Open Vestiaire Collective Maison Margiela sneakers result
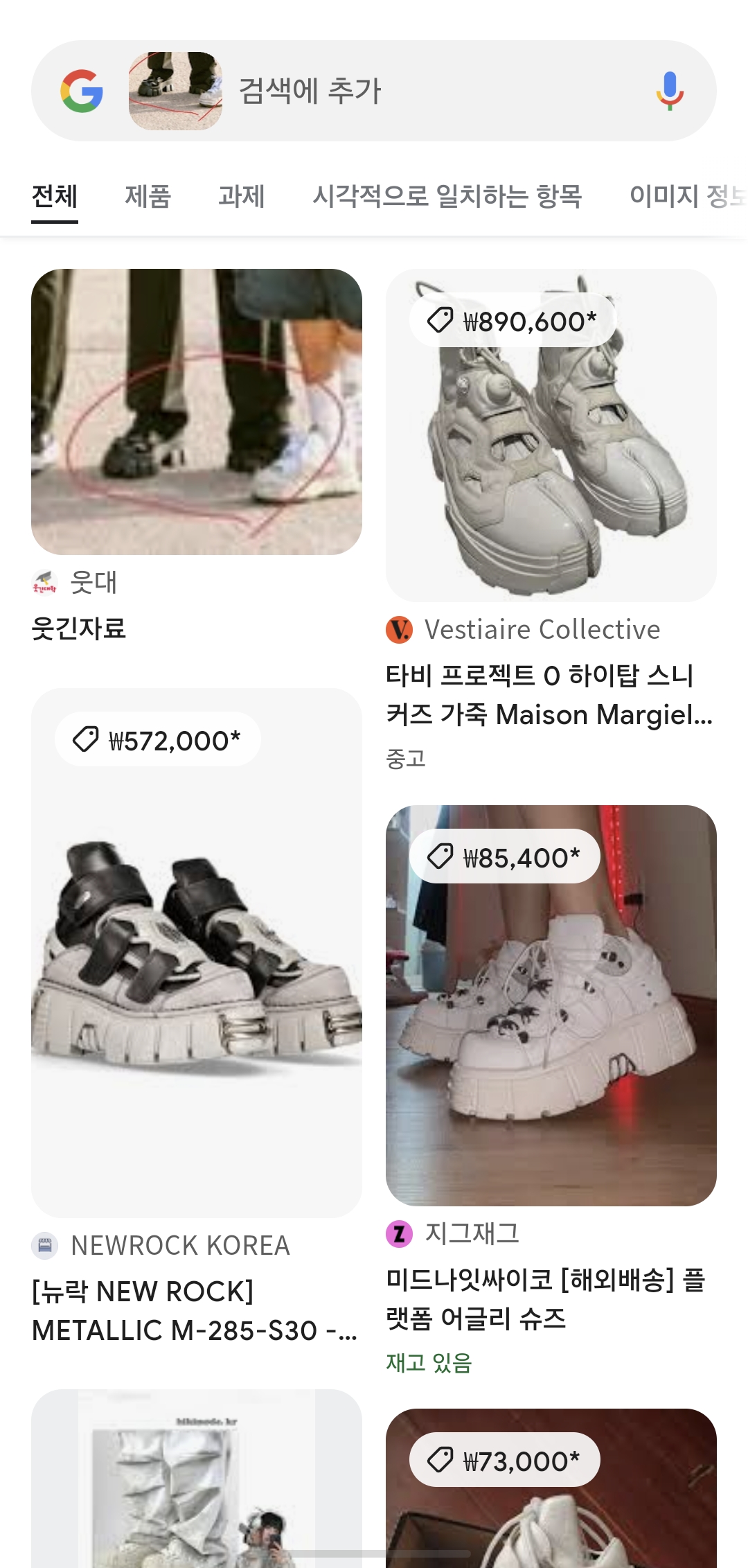This screenshot has height=1568, width=748. [551, 437]
